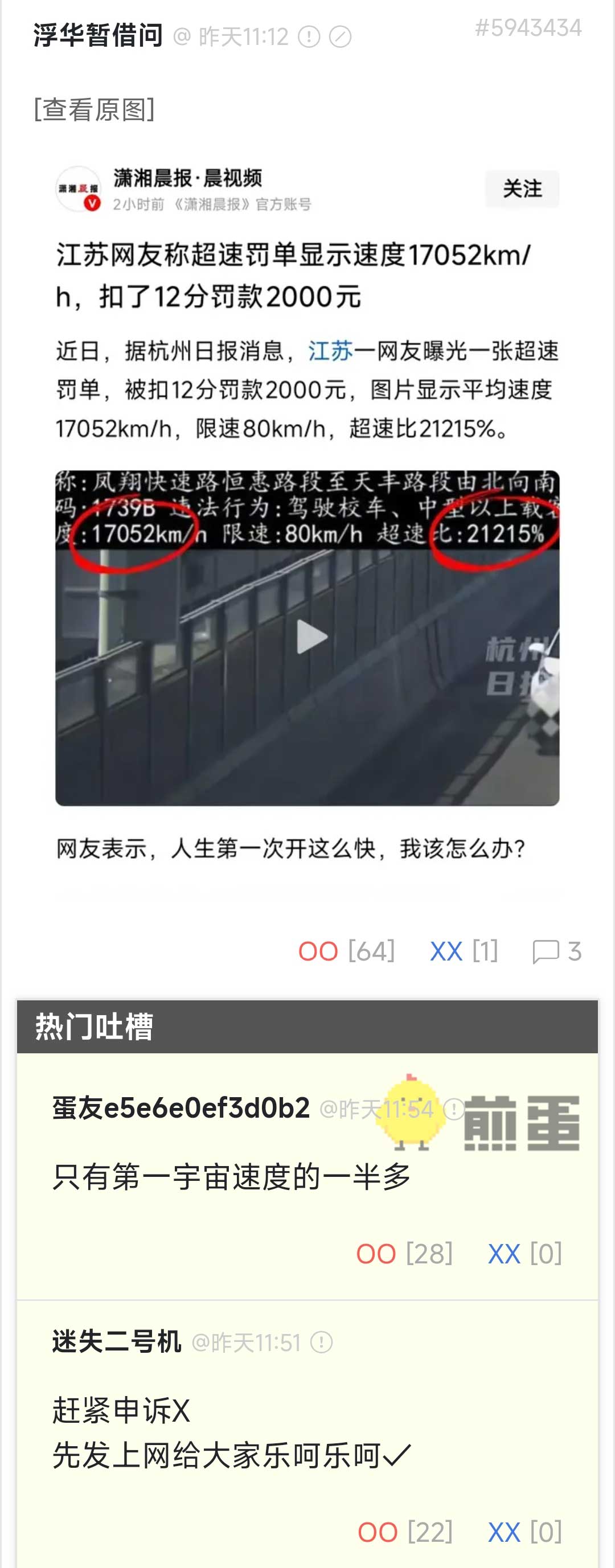Vote OO on the main post

pos(318,951)
